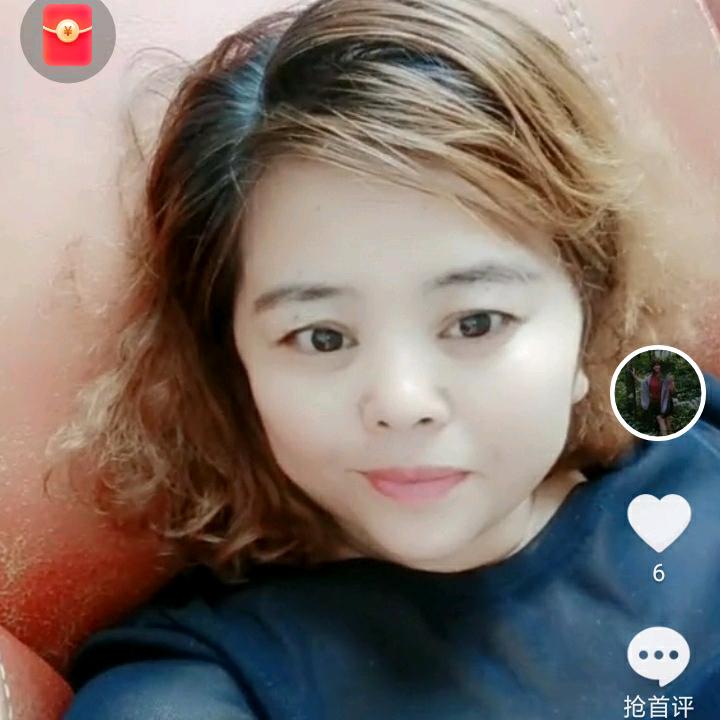720x720 pixels.
Task: Open the red envelope reward icon
Action: (x=67, y=36)
